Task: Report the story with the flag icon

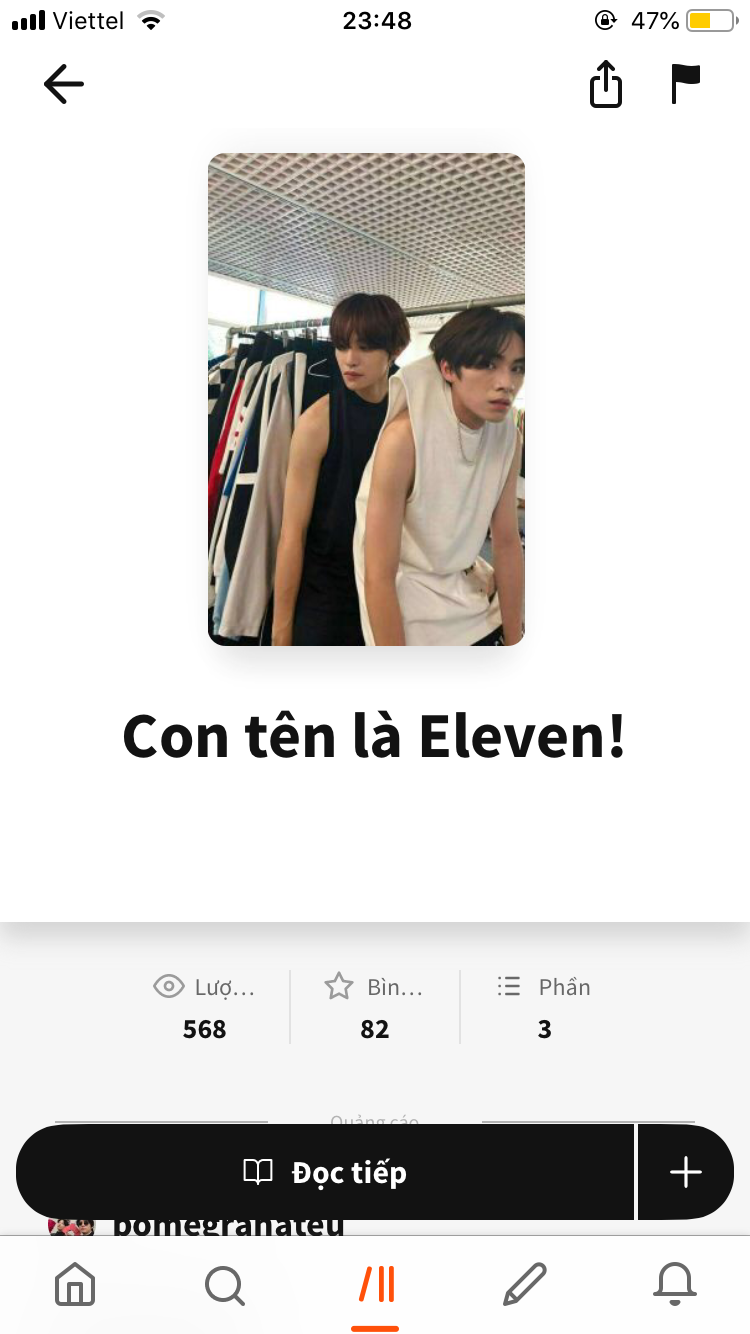Action: pyautogui.click(x=686, y=84)
